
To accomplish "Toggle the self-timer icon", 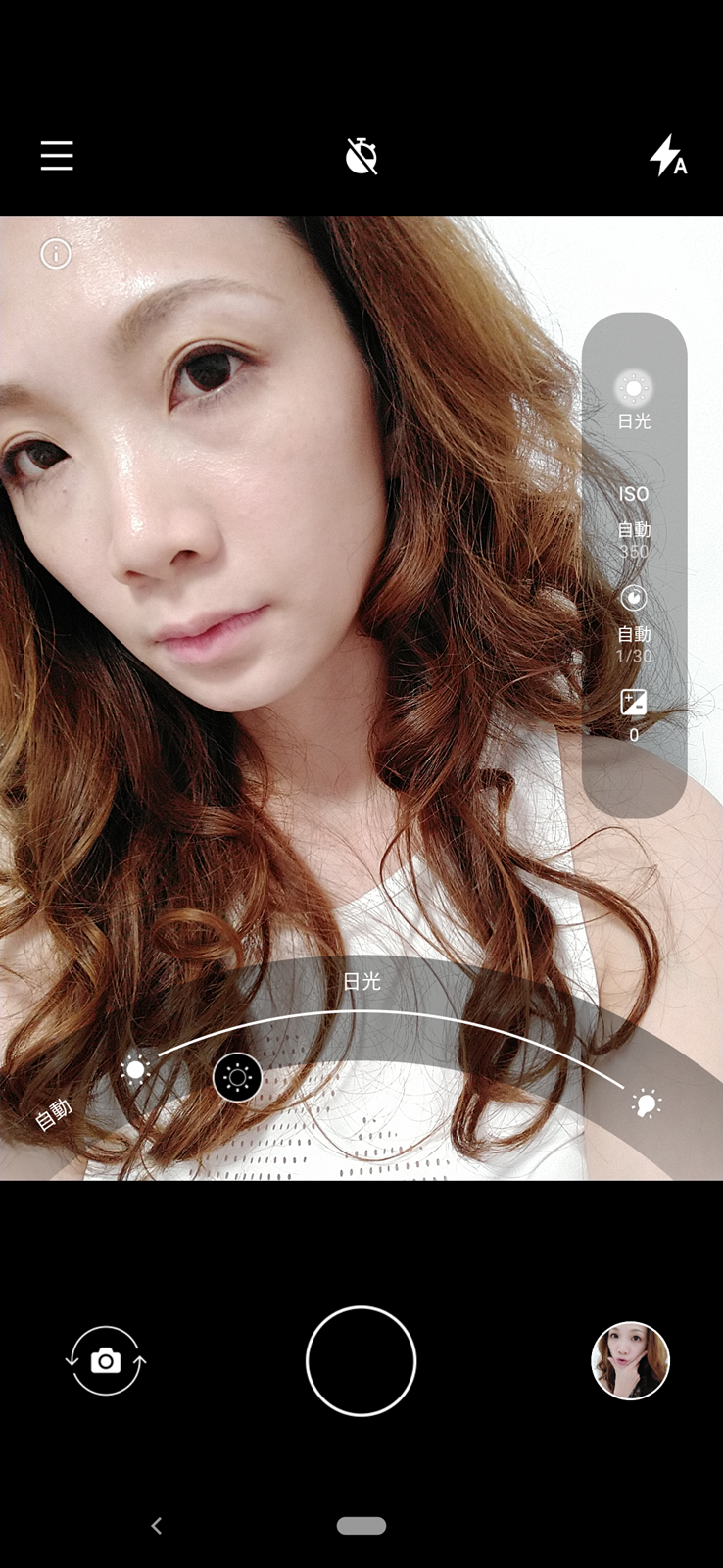I will pyautogui.click(x=361, y=157).
